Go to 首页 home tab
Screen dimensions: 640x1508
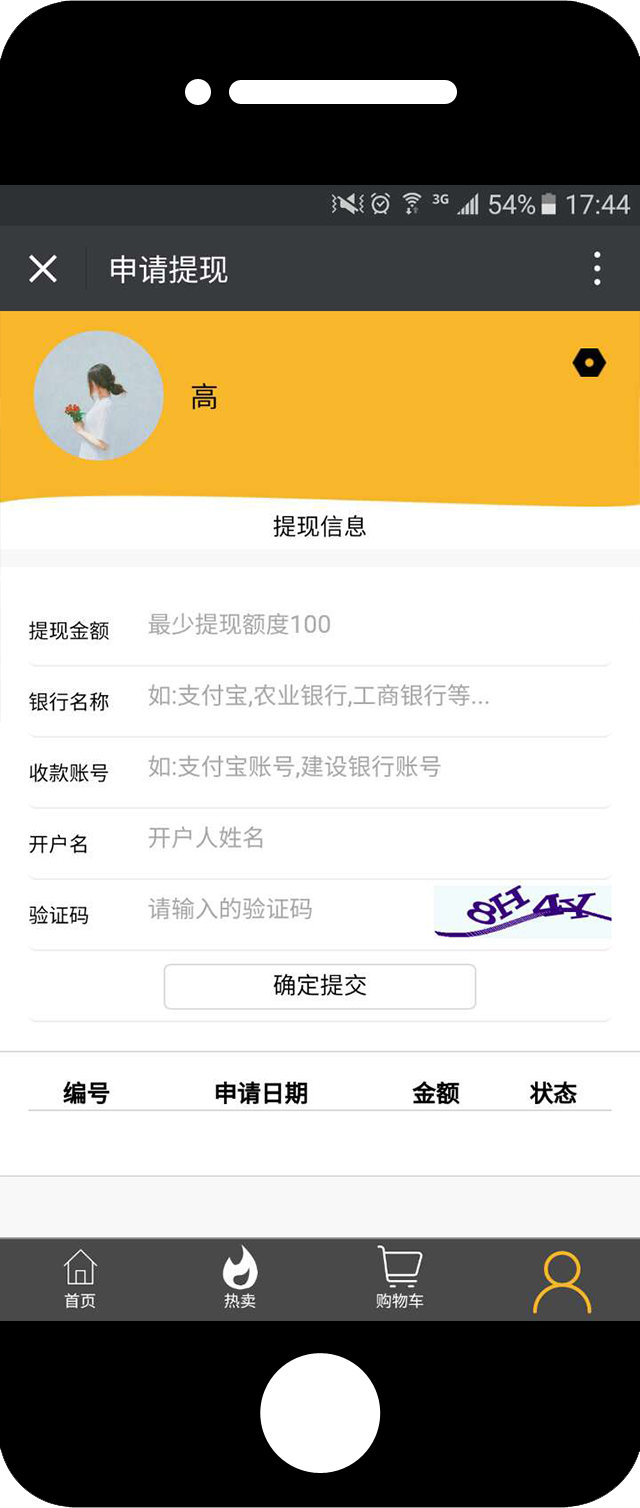tap(80, 1280)
